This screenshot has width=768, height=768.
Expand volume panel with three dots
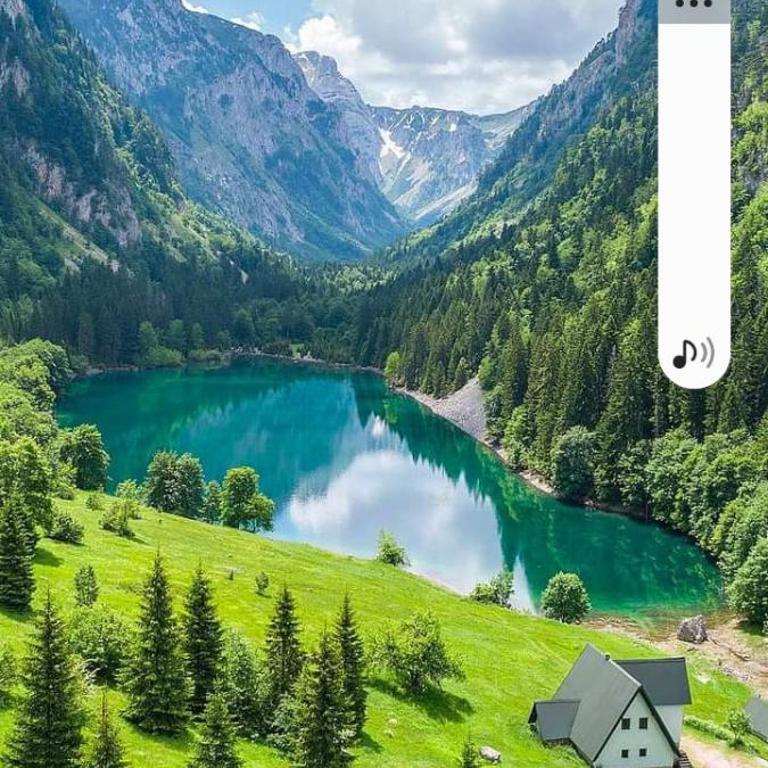pyautogui.click(x=693, y=4)
